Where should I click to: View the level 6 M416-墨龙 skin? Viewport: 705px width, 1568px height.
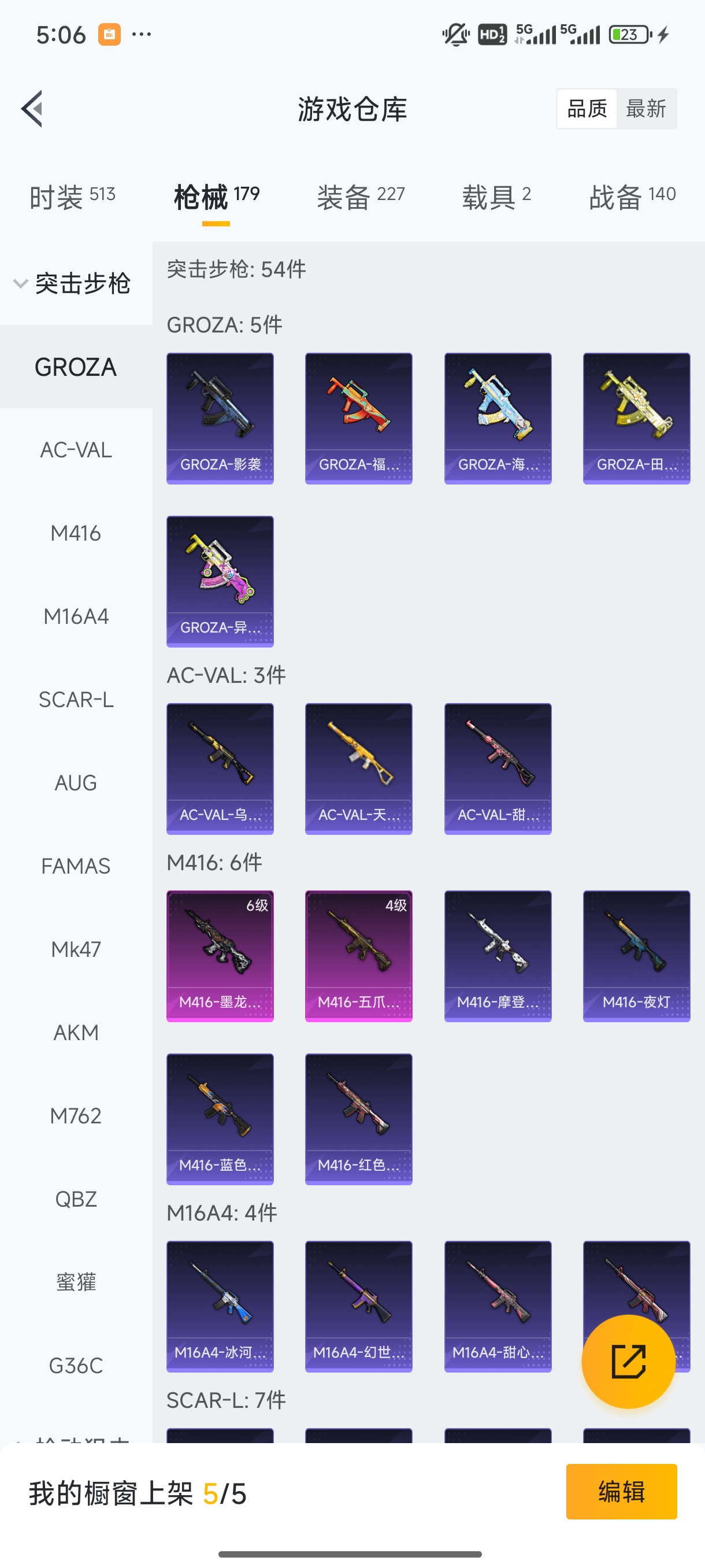pos(220,956)
